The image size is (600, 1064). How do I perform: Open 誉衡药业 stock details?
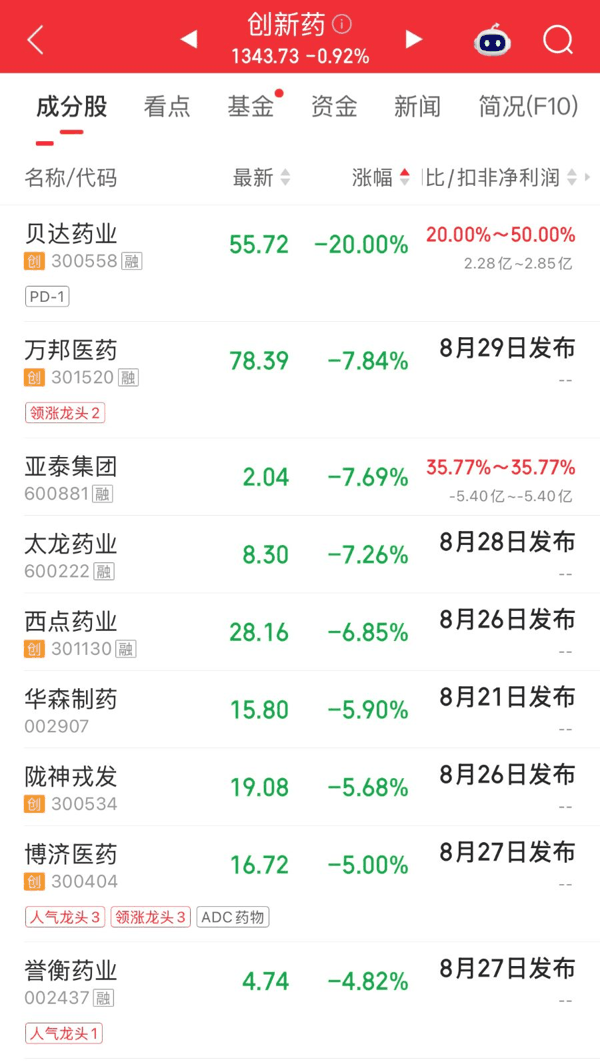click(300, 1000)
